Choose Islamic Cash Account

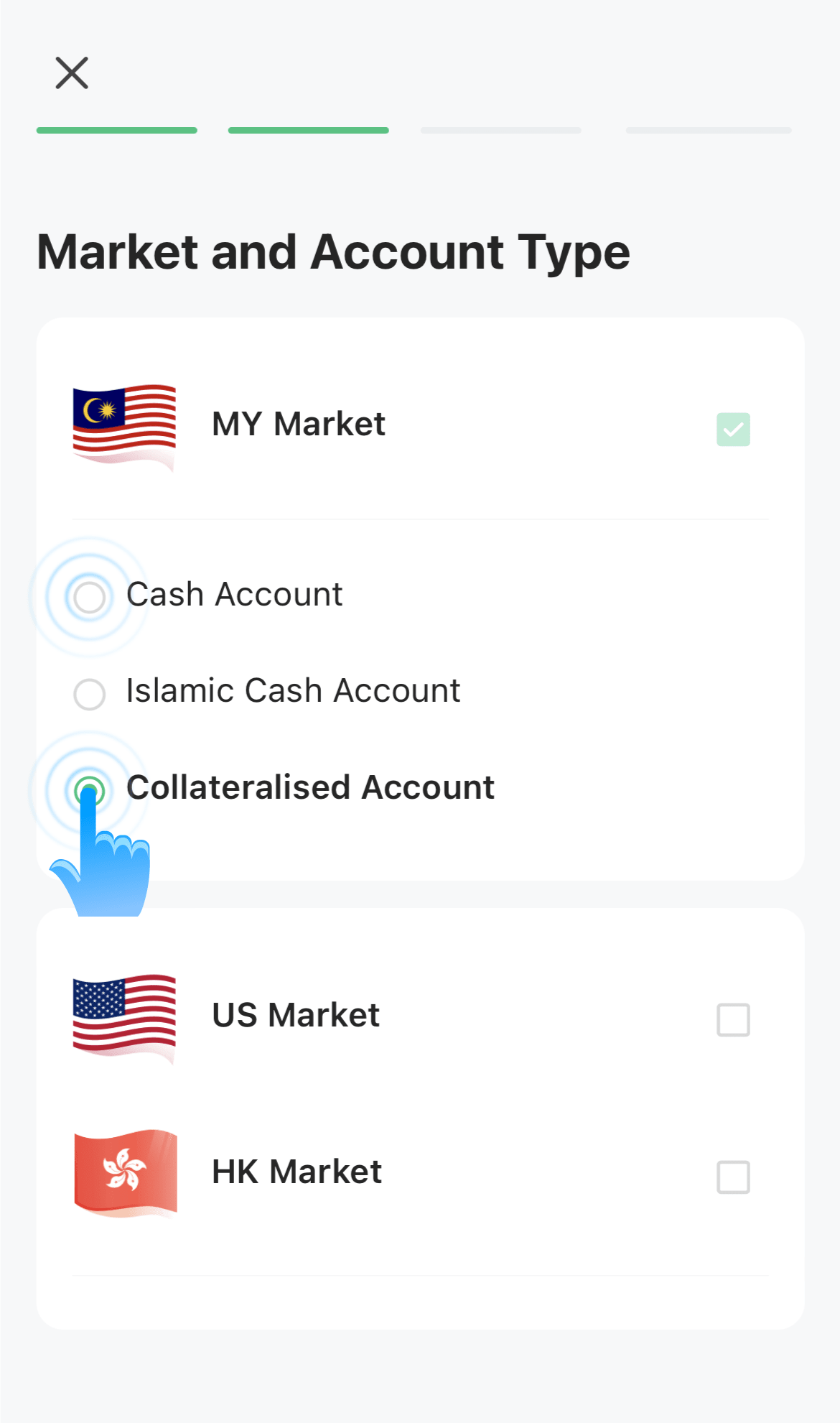point(90,694)
